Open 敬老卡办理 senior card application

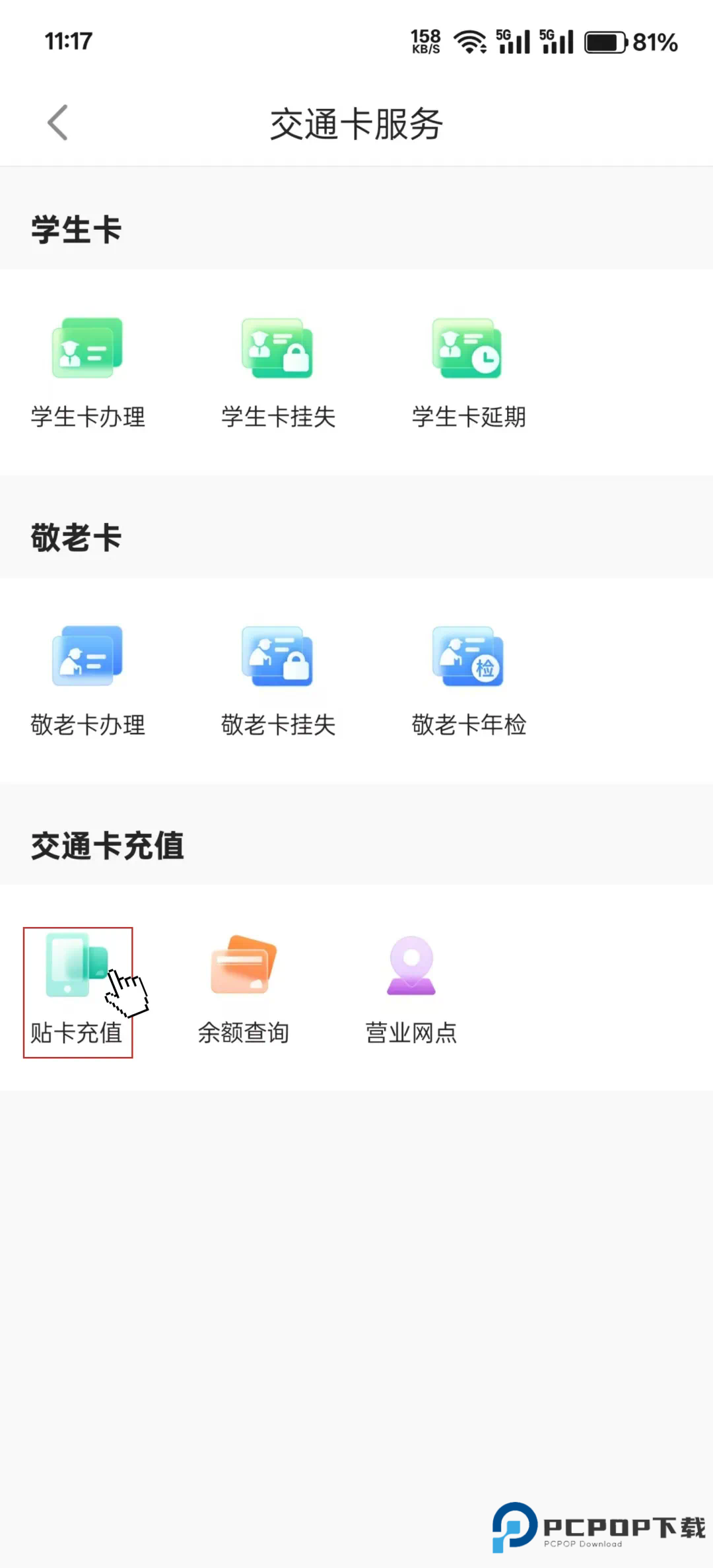click(88, 680)
